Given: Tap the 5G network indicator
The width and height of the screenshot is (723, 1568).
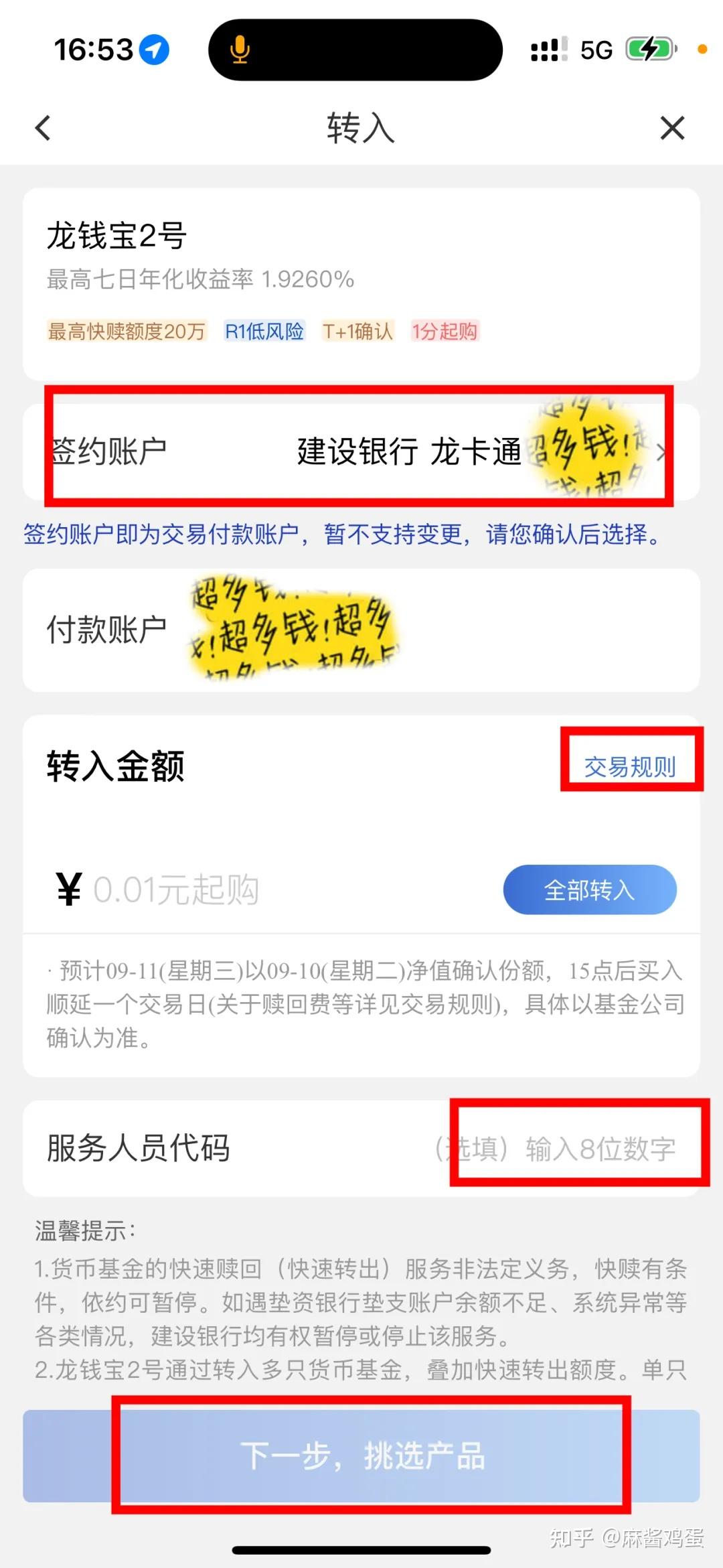Looking at the screenshot, I should (x=594, y=49).
